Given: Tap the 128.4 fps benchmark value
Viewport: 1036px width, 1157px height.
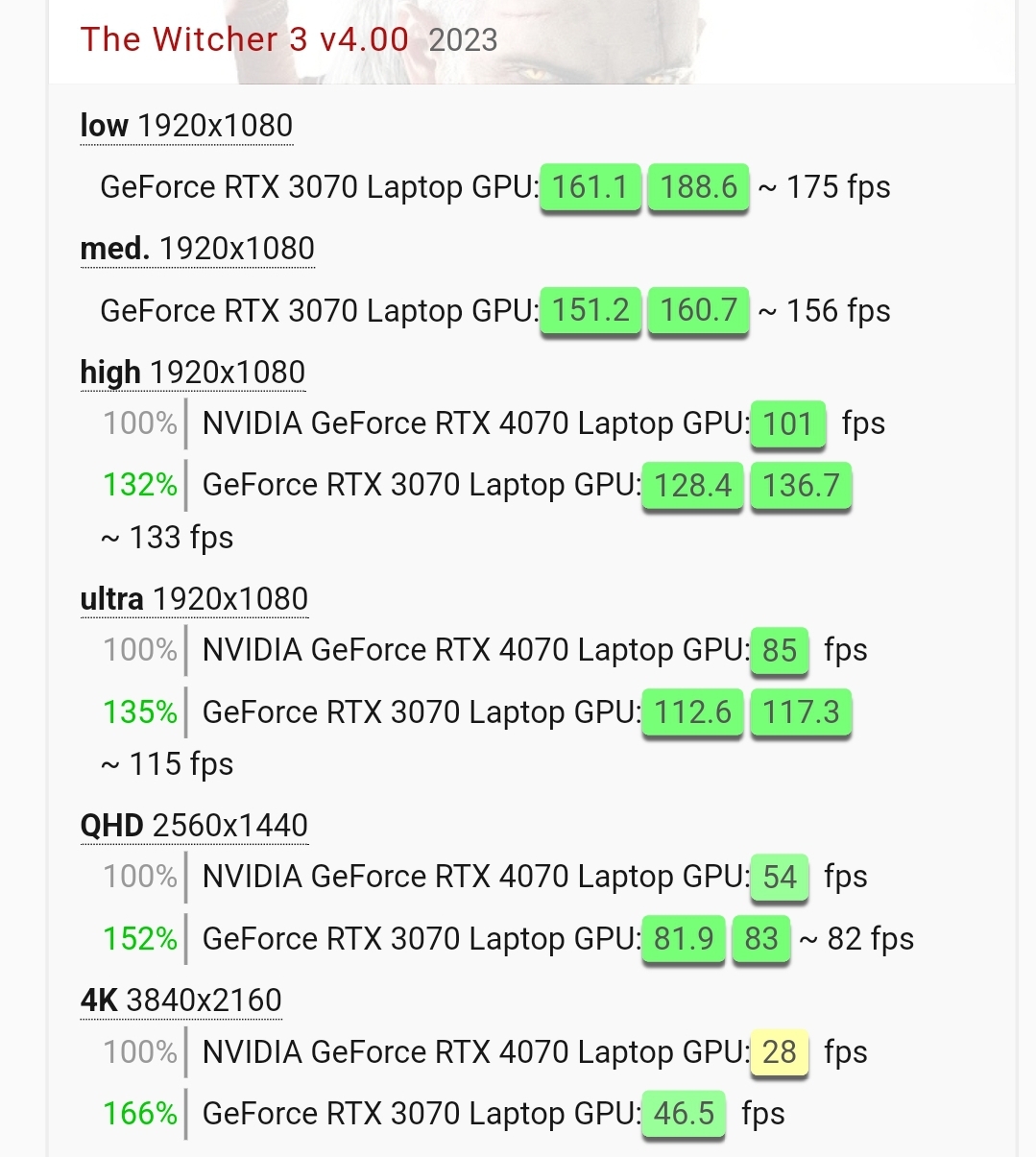Looking at the screenshot, I should point(692,486).
